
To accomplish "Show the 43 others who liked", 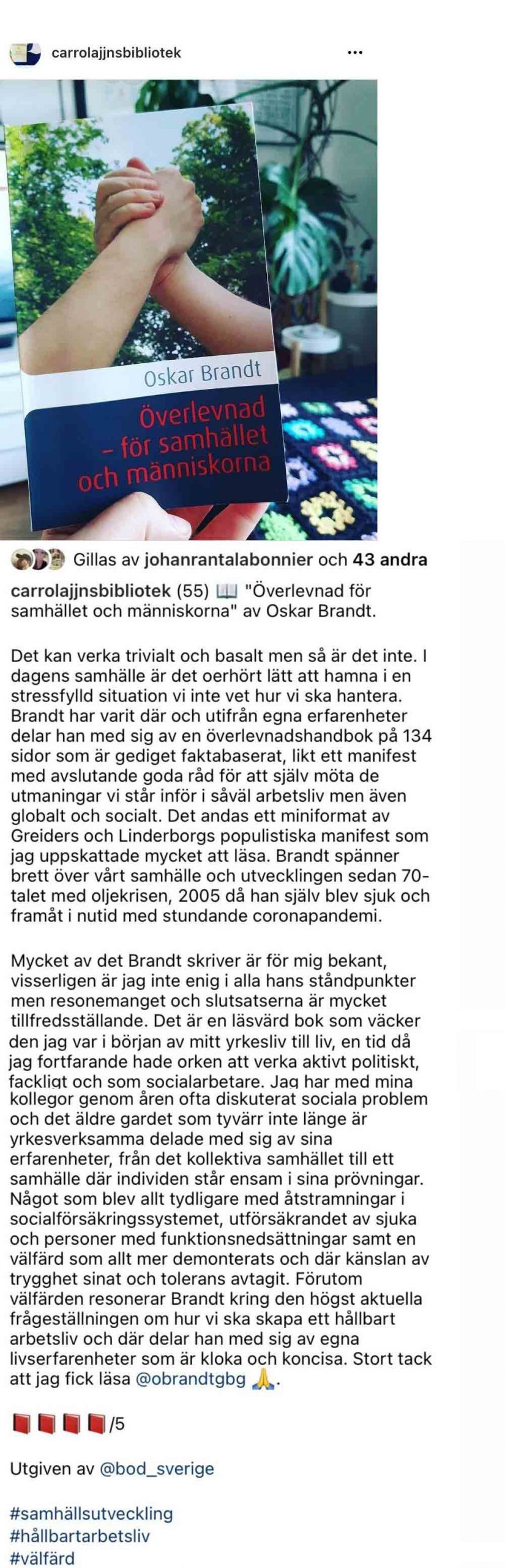I will pos(390,559).
